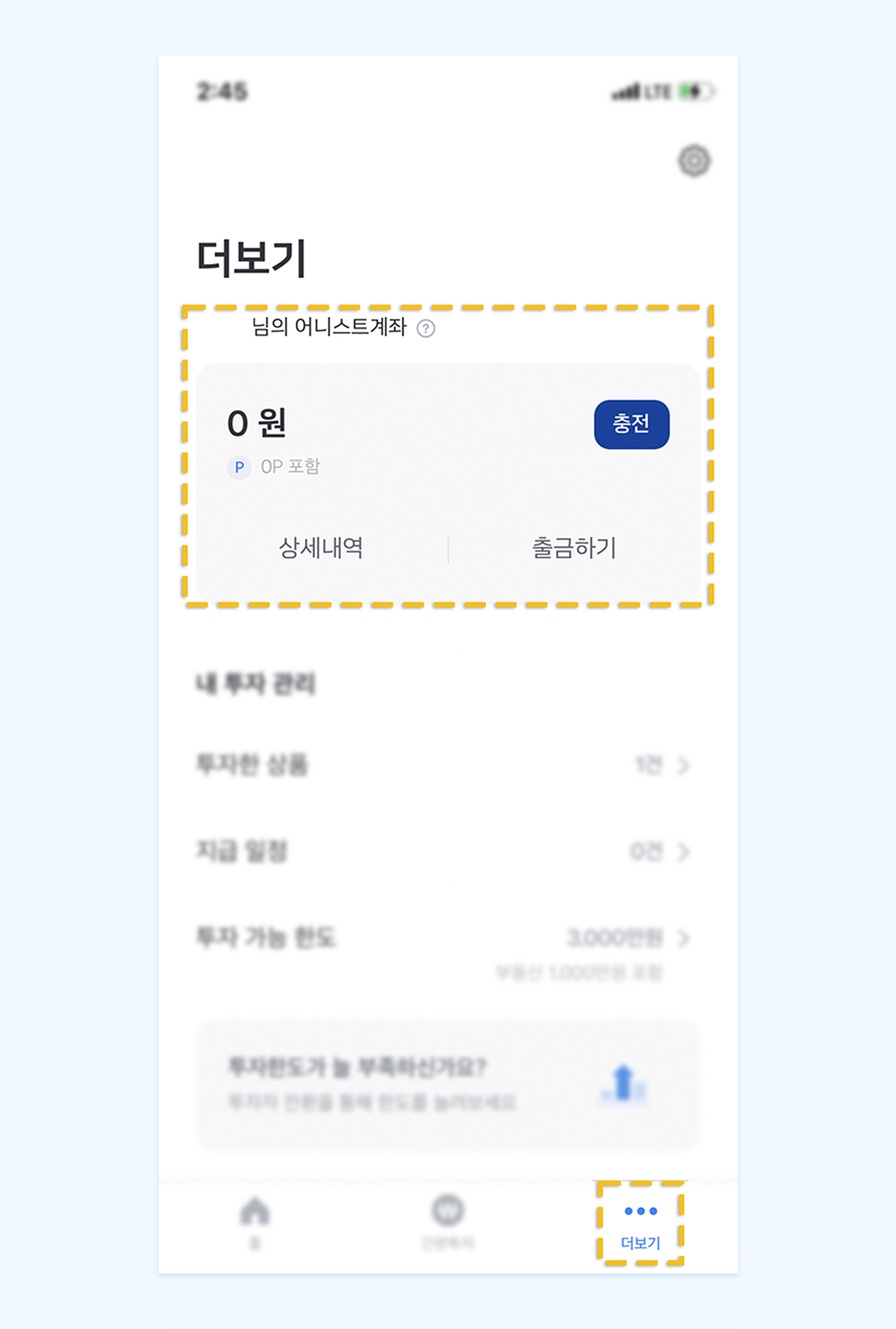
Task: Select 출금하기 to withdraw
Action: click(x=574, y=548)
